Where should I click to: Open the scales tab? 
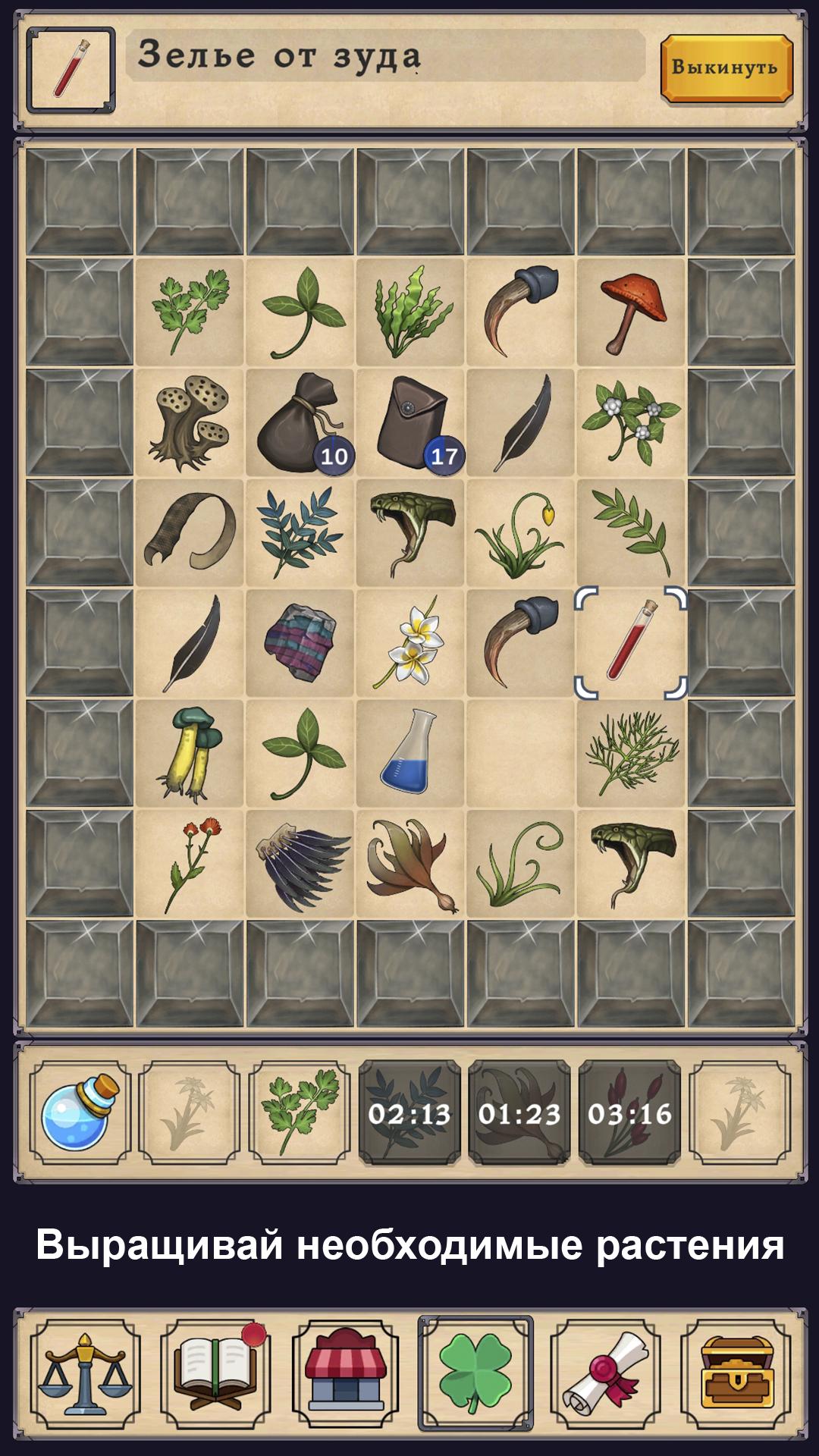85,1378
